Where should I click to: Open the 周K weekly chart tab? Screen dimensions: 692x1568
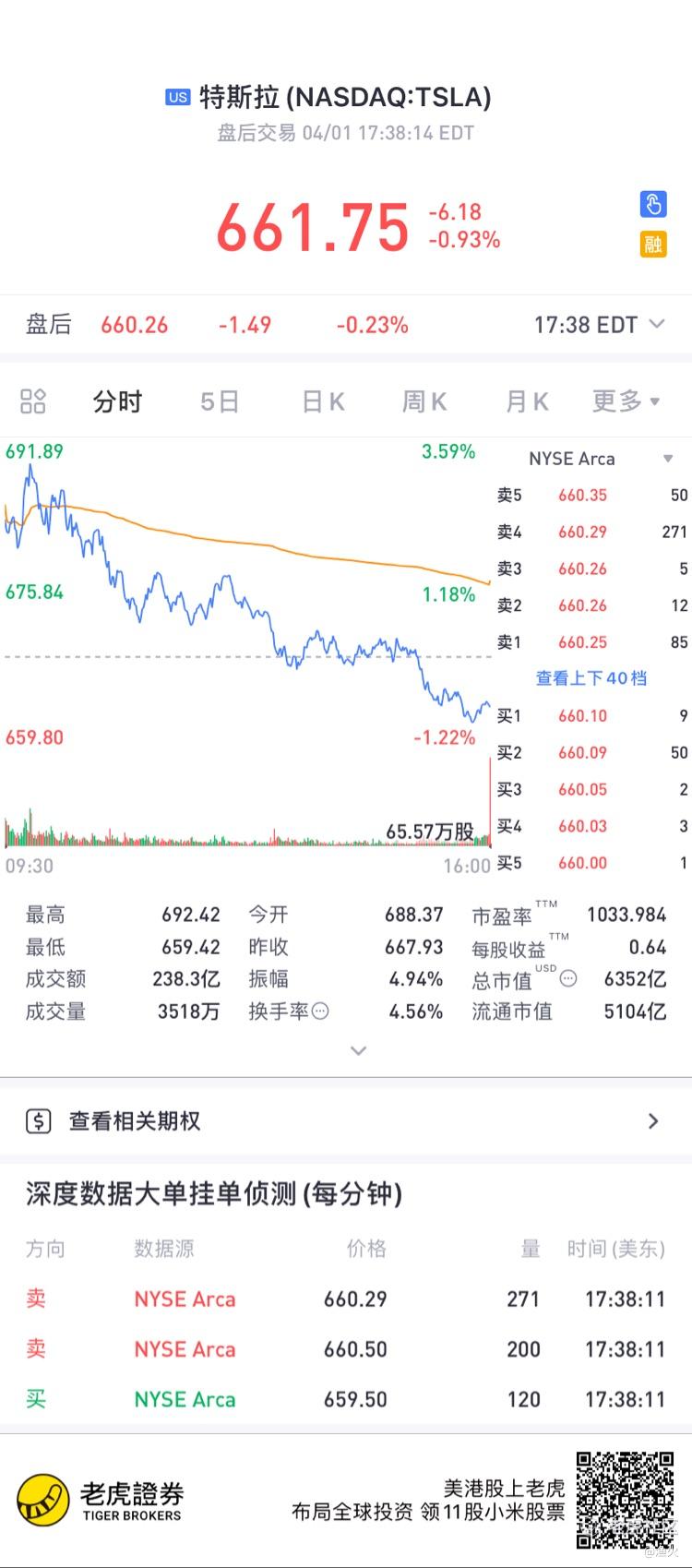tap(424, 401)
